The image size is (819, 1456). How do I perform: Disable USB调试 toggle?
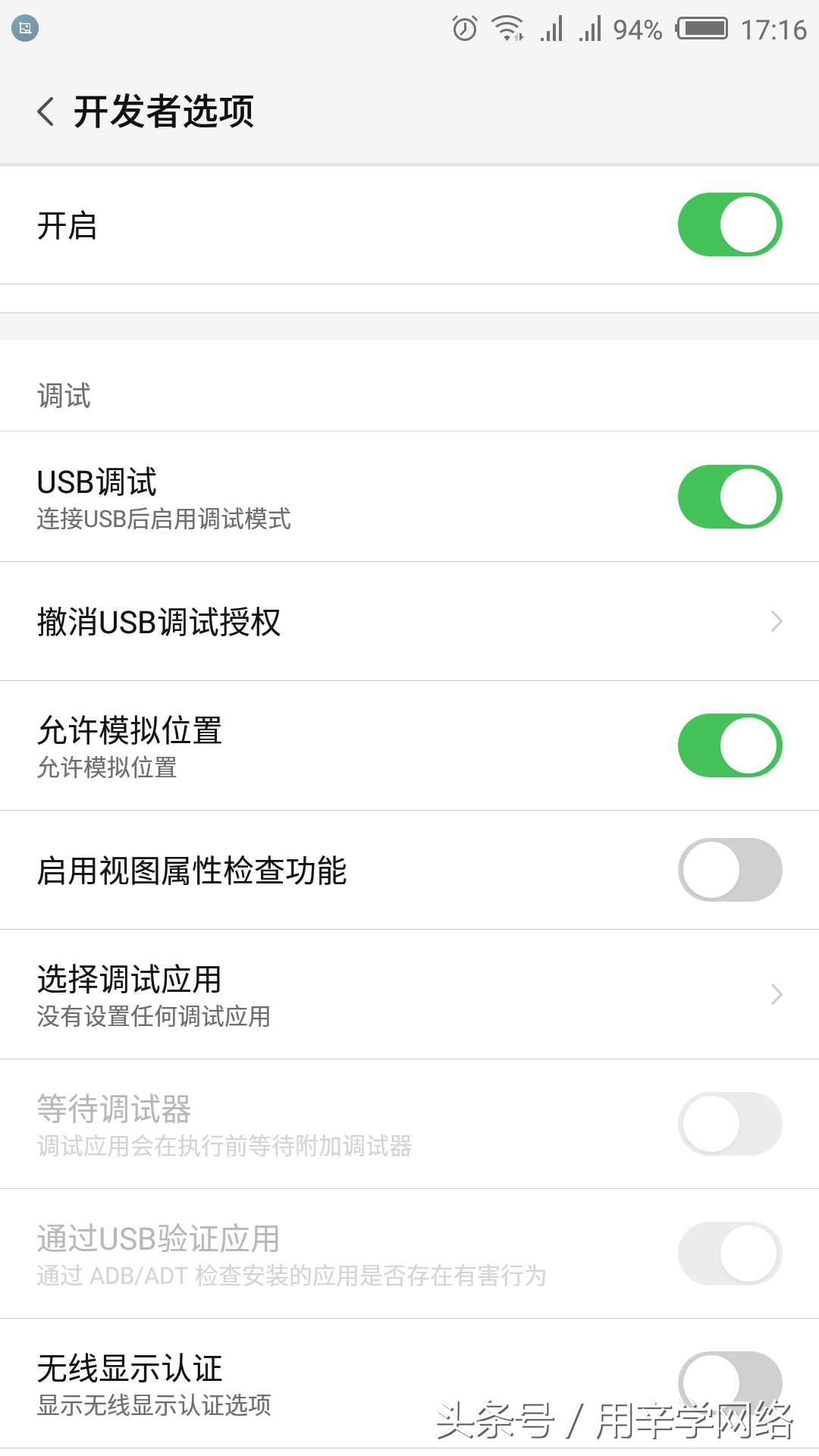pyautogui.click(x=730, y=497)
